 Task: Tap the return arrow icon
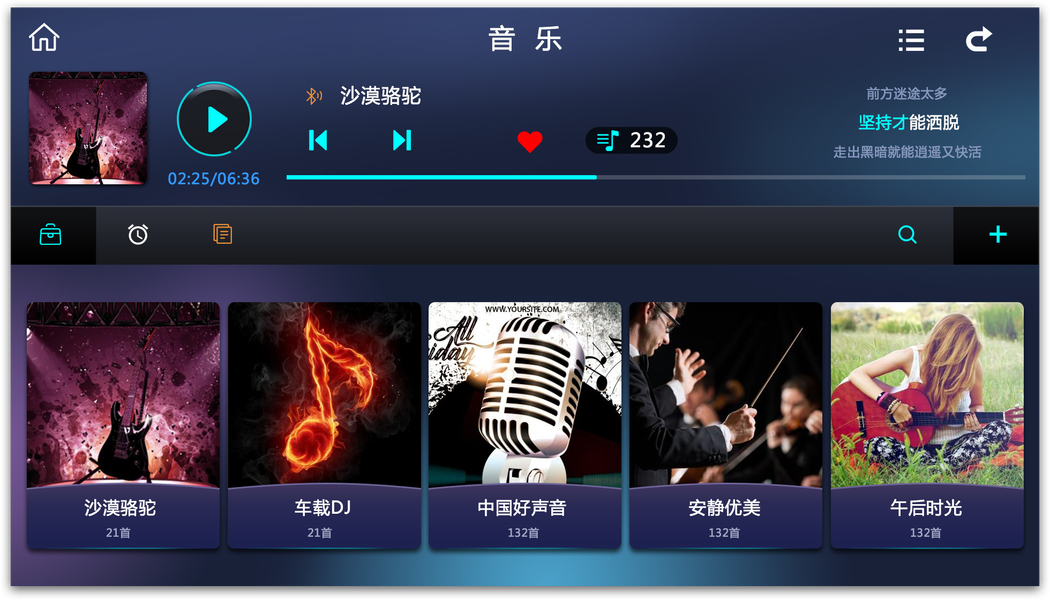[x=978, y=40]
